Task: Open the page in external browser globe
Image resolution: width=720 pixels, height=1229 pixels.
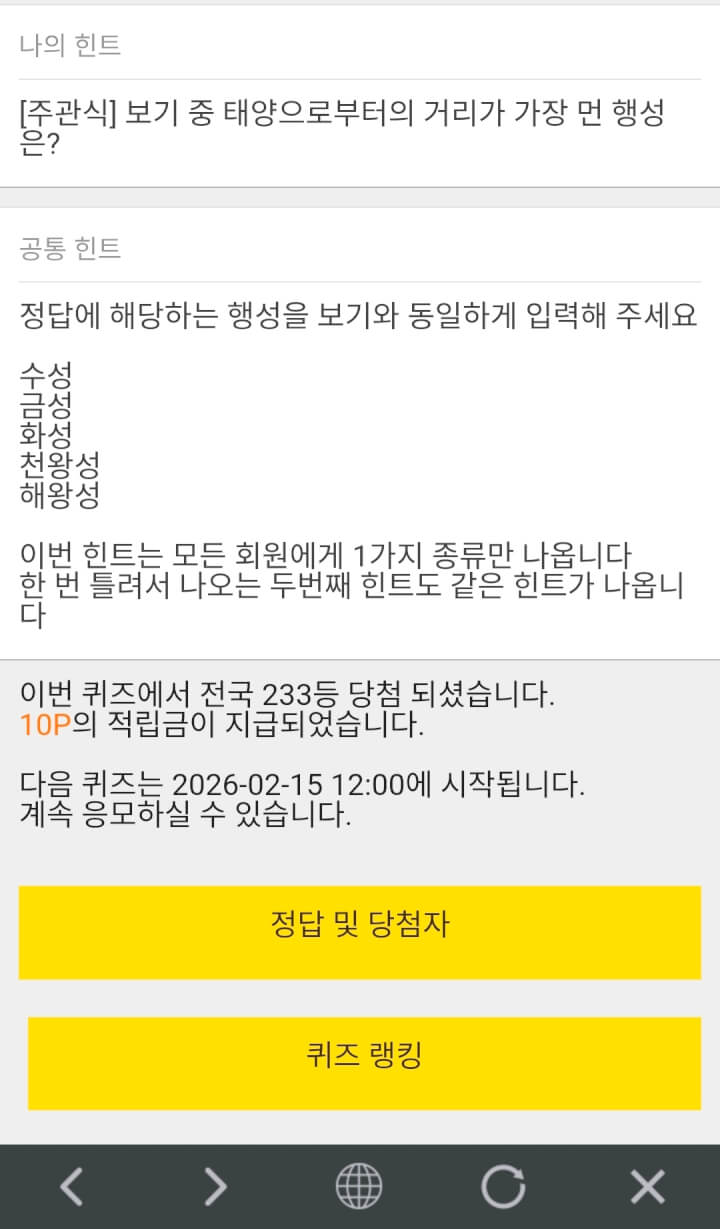Action: click(358, 1187)
